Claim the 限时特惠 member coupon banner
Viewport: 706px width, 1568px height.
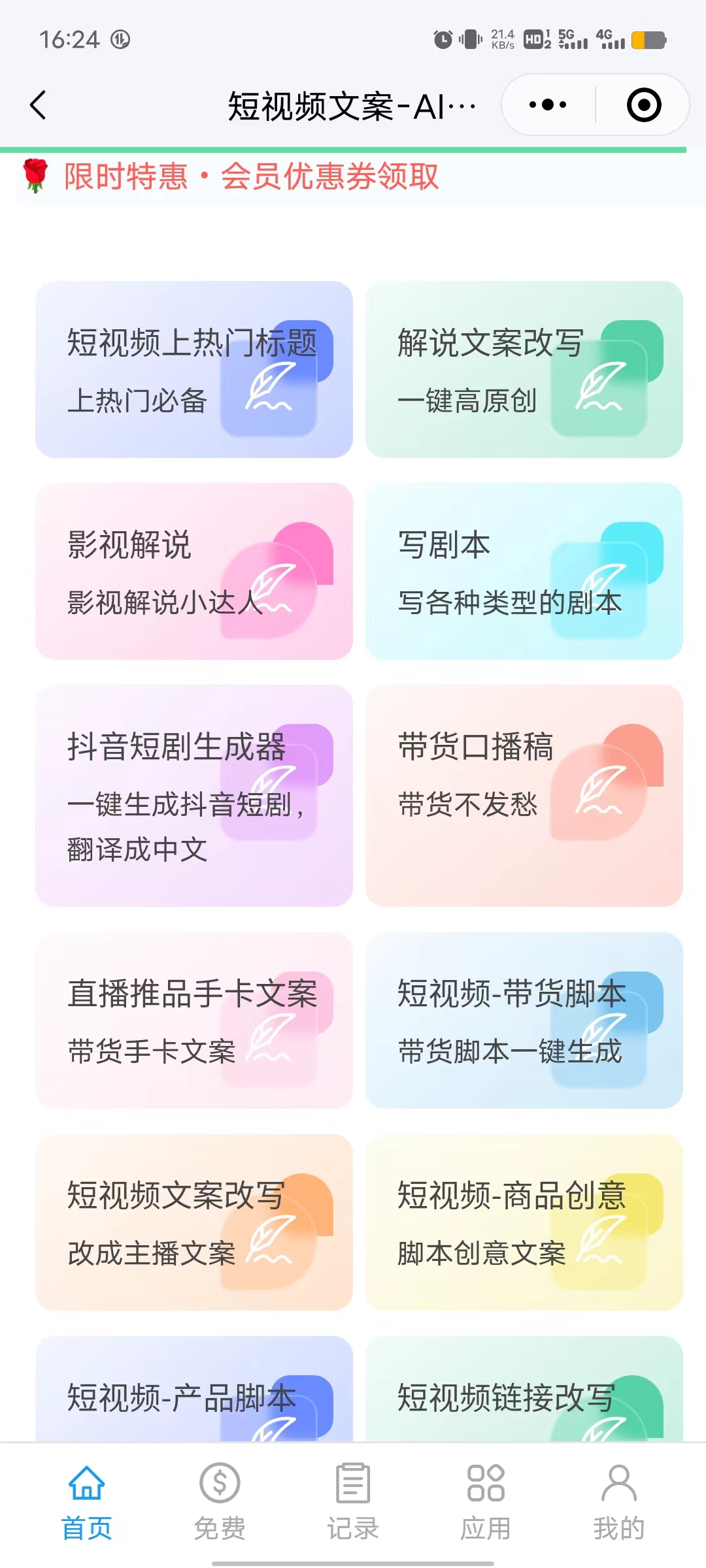pyautogui.click(x=251, y=177)
